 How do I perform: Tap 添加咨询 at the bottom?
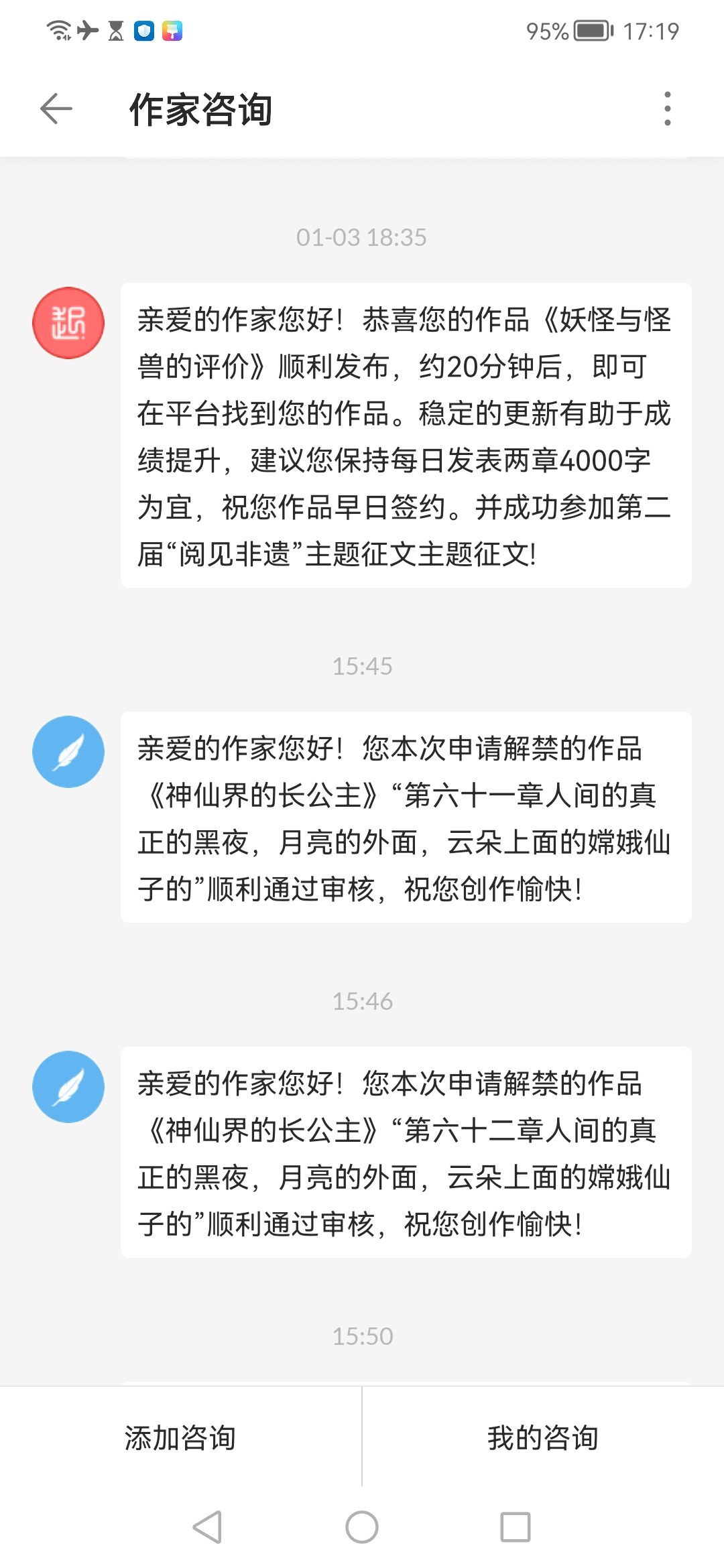coord(180,1437)
